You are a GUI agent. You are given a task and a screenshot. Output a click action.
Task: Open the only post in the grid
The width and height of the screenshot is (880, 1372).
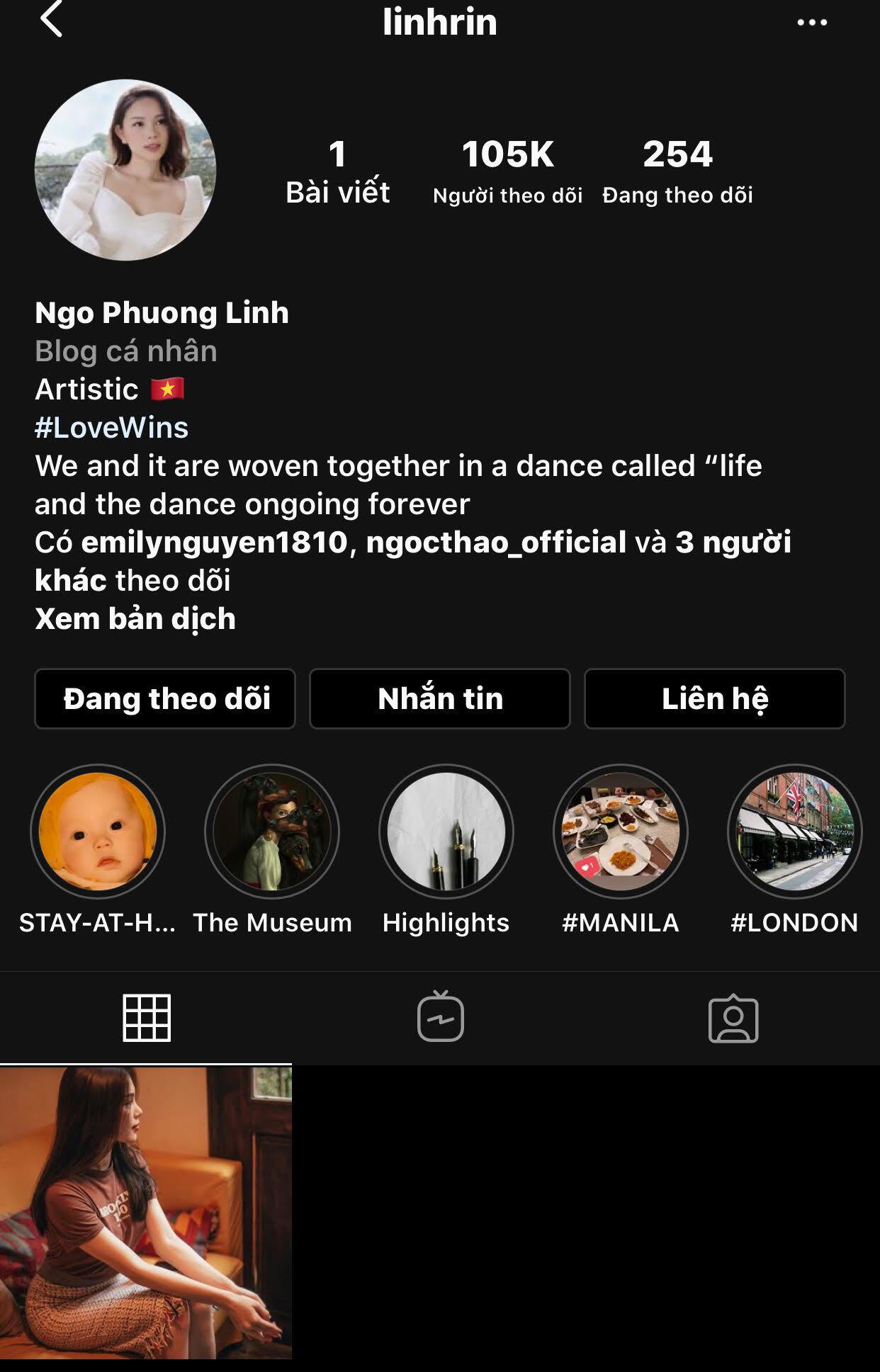coord(146,1213)
